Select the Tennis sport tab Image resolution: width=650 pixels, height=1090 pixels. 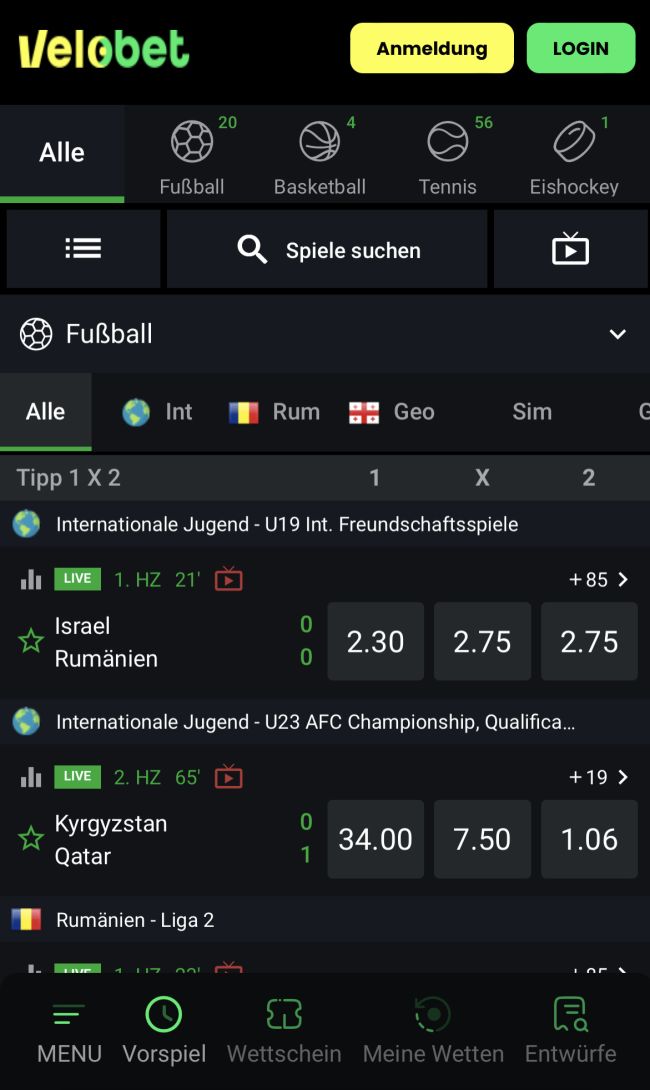coord(448,156)
